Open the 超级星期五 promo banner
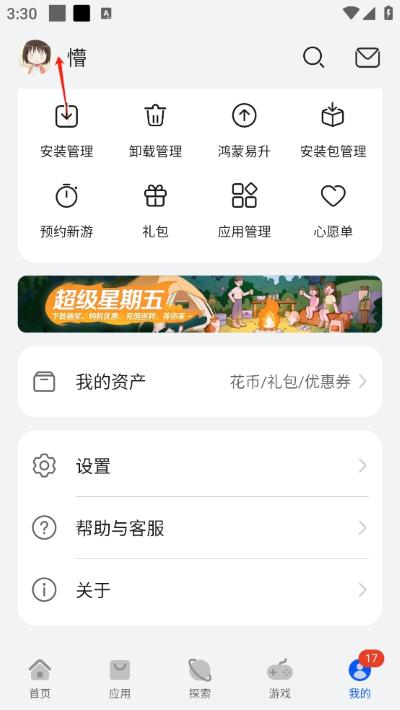This screenshot has height=710, width=400. (200, 304)
